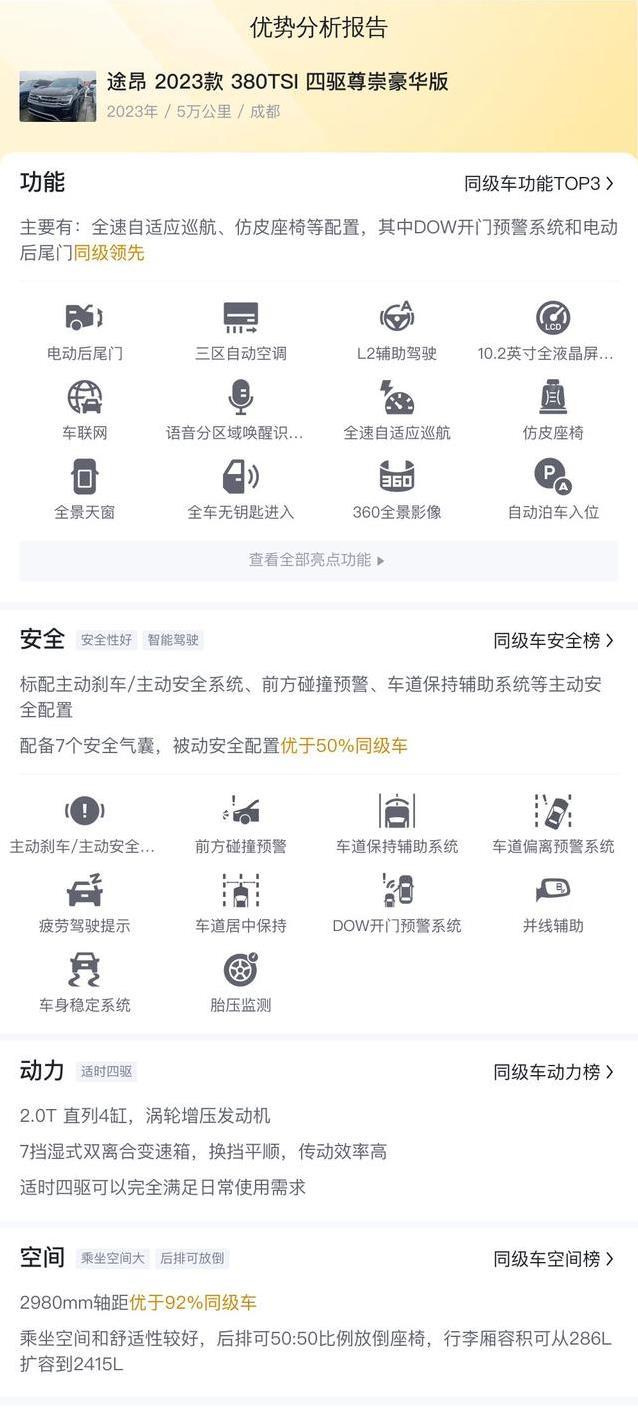This screenshot has width=638, height=1424.
Task: Open 同级车安全榜 safety ranking
Action: point(553,641)
